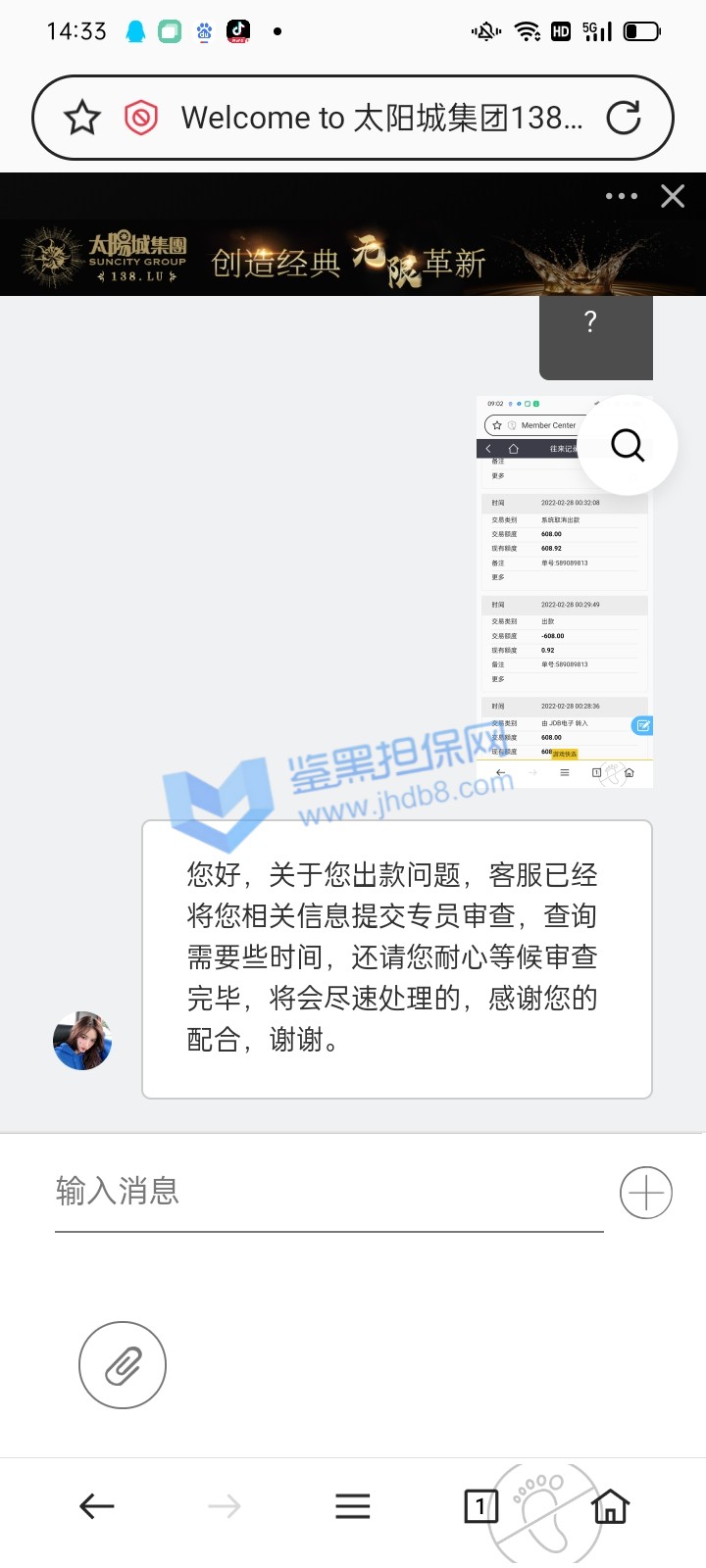
Task: Open the shield security icon
Action: coord(141,119)
